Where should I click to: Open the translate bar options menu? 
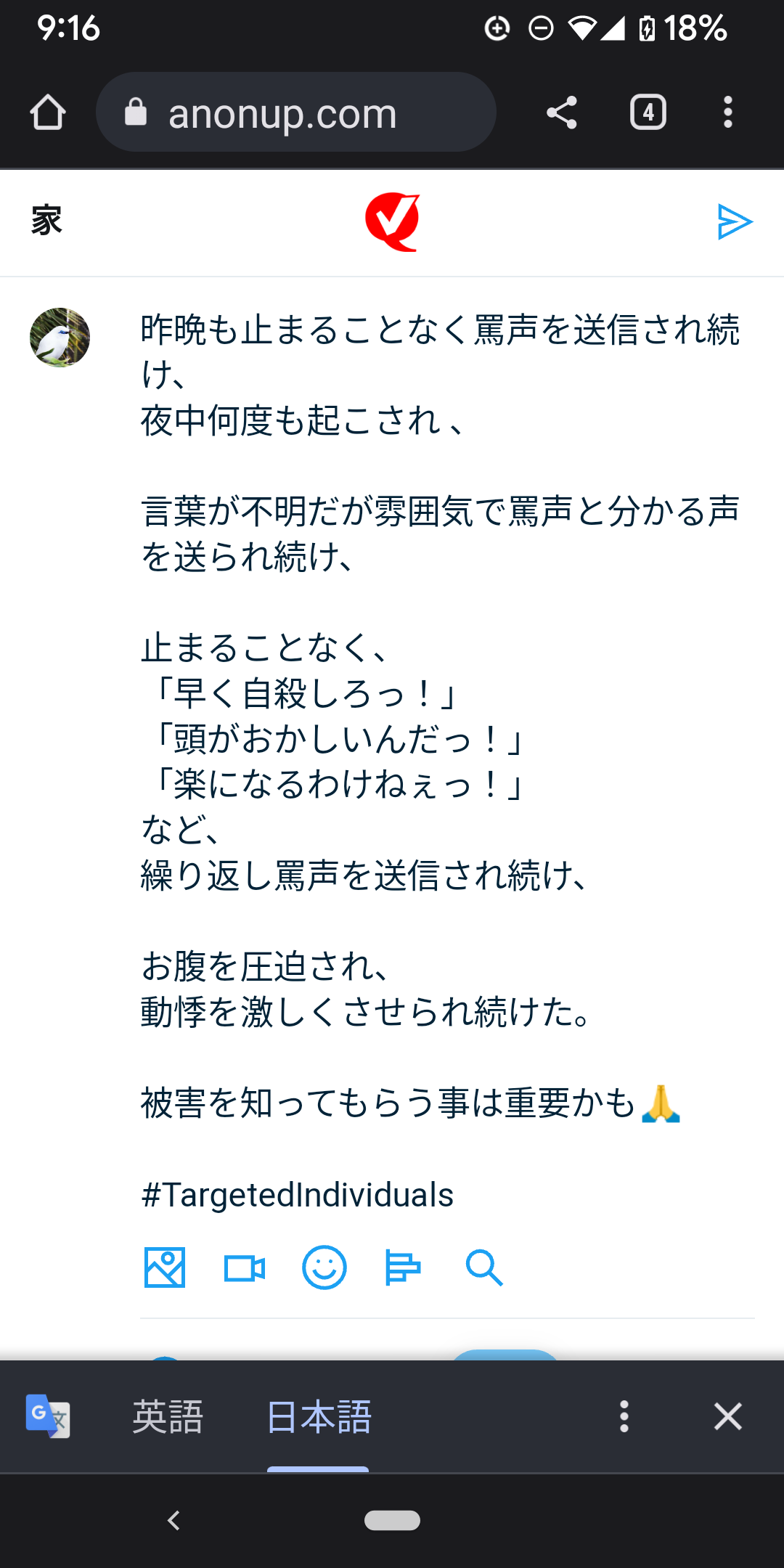point(624,1416)
